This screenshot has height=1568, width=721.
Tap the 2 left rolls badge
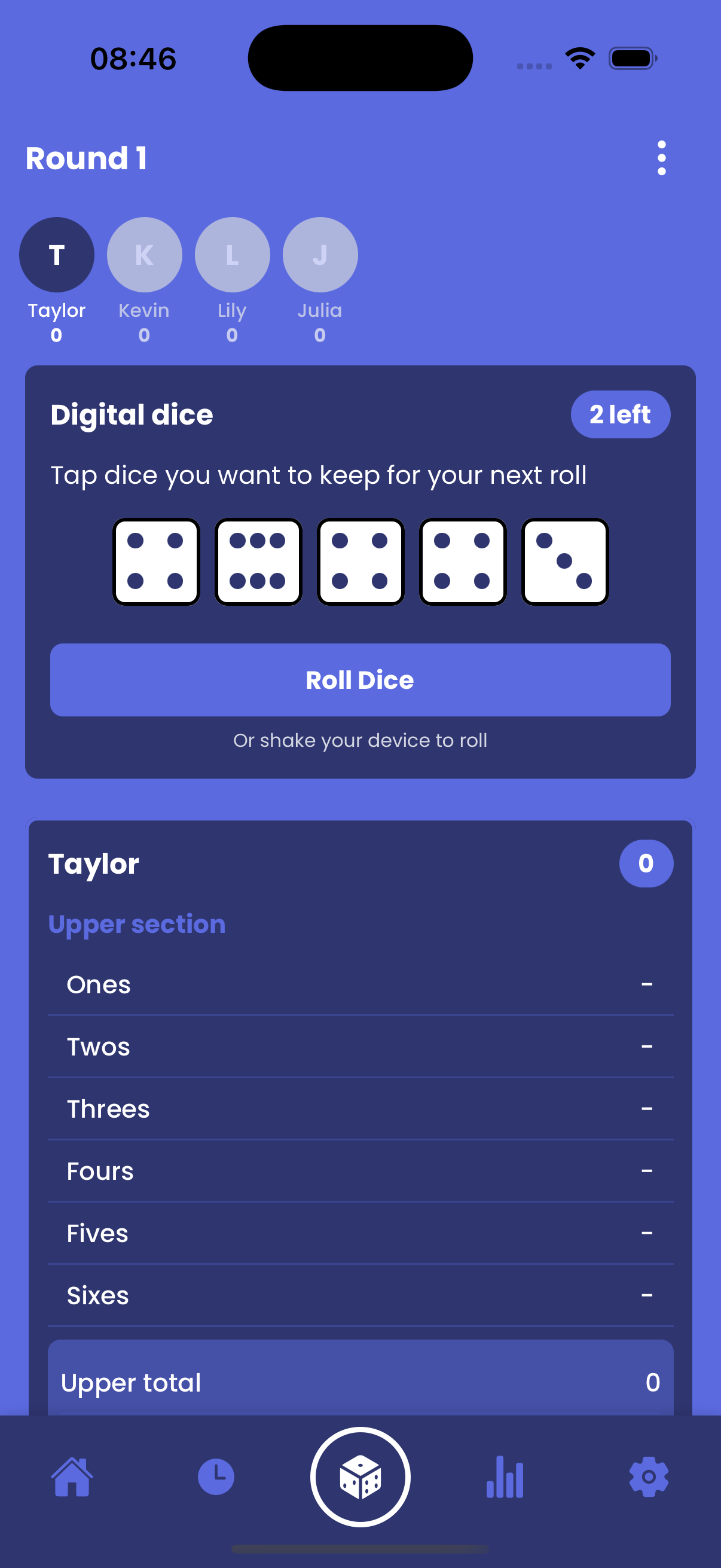click(x=621, y=414)
